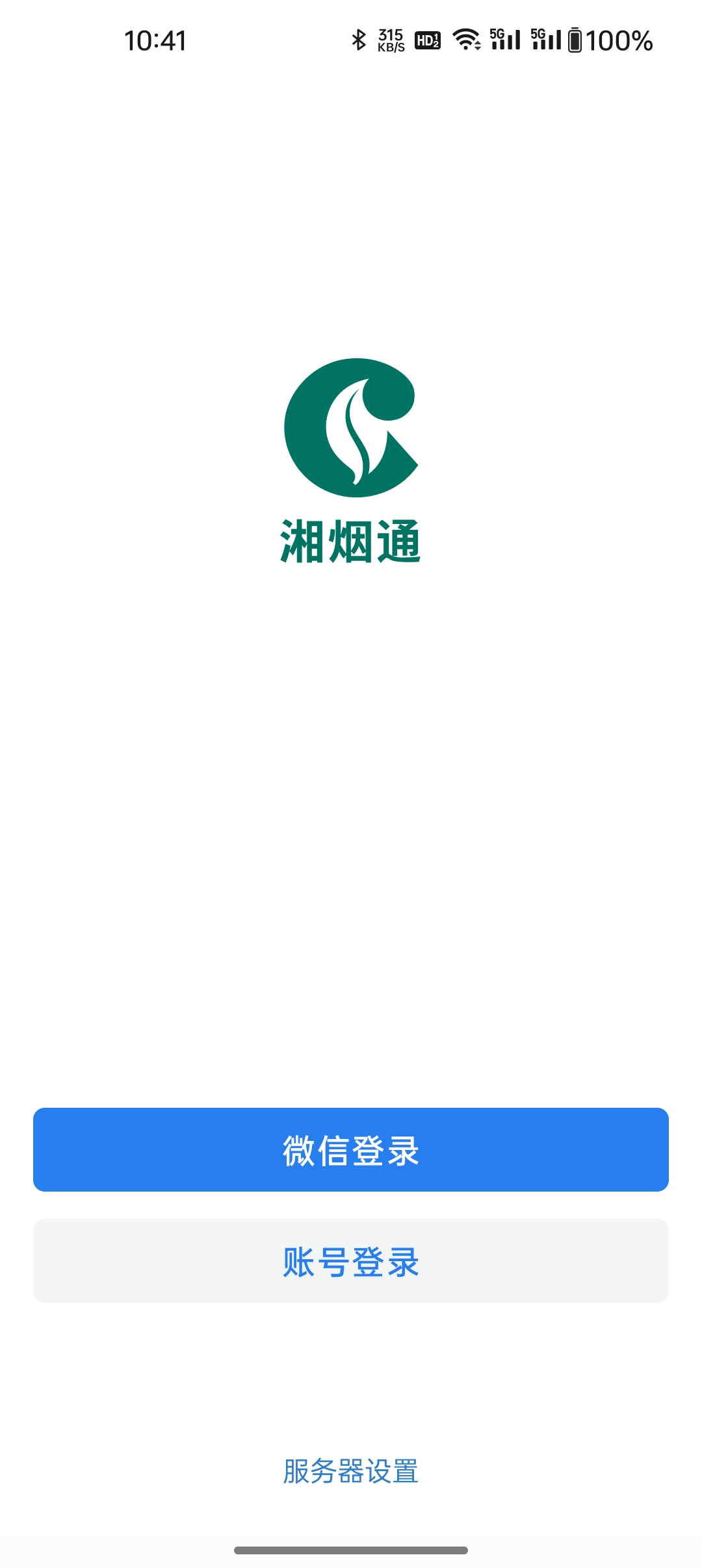Screen dimensions: 702x1568
Task: Tap the battery icon
Action: point(575,40)
